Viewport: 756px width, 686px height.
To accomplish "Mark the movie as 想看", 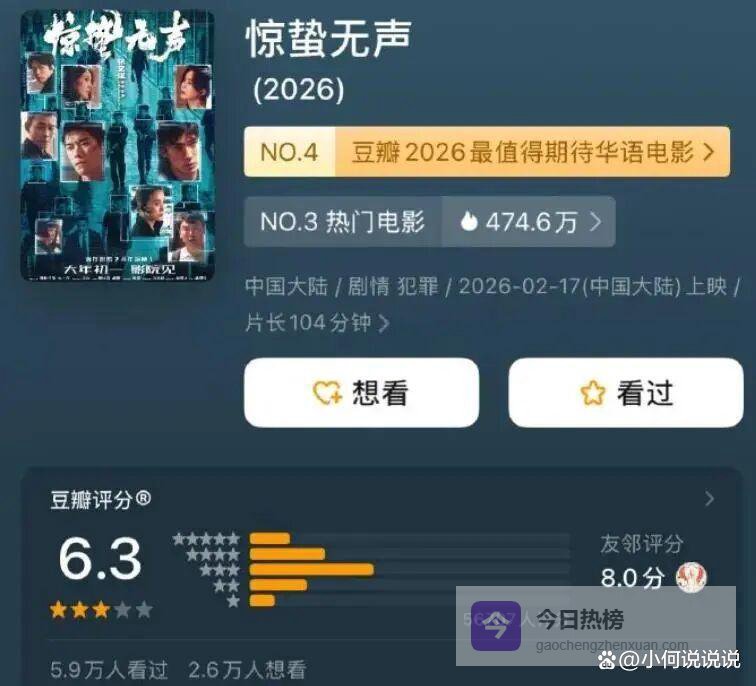I will click(x=361, y=393).
